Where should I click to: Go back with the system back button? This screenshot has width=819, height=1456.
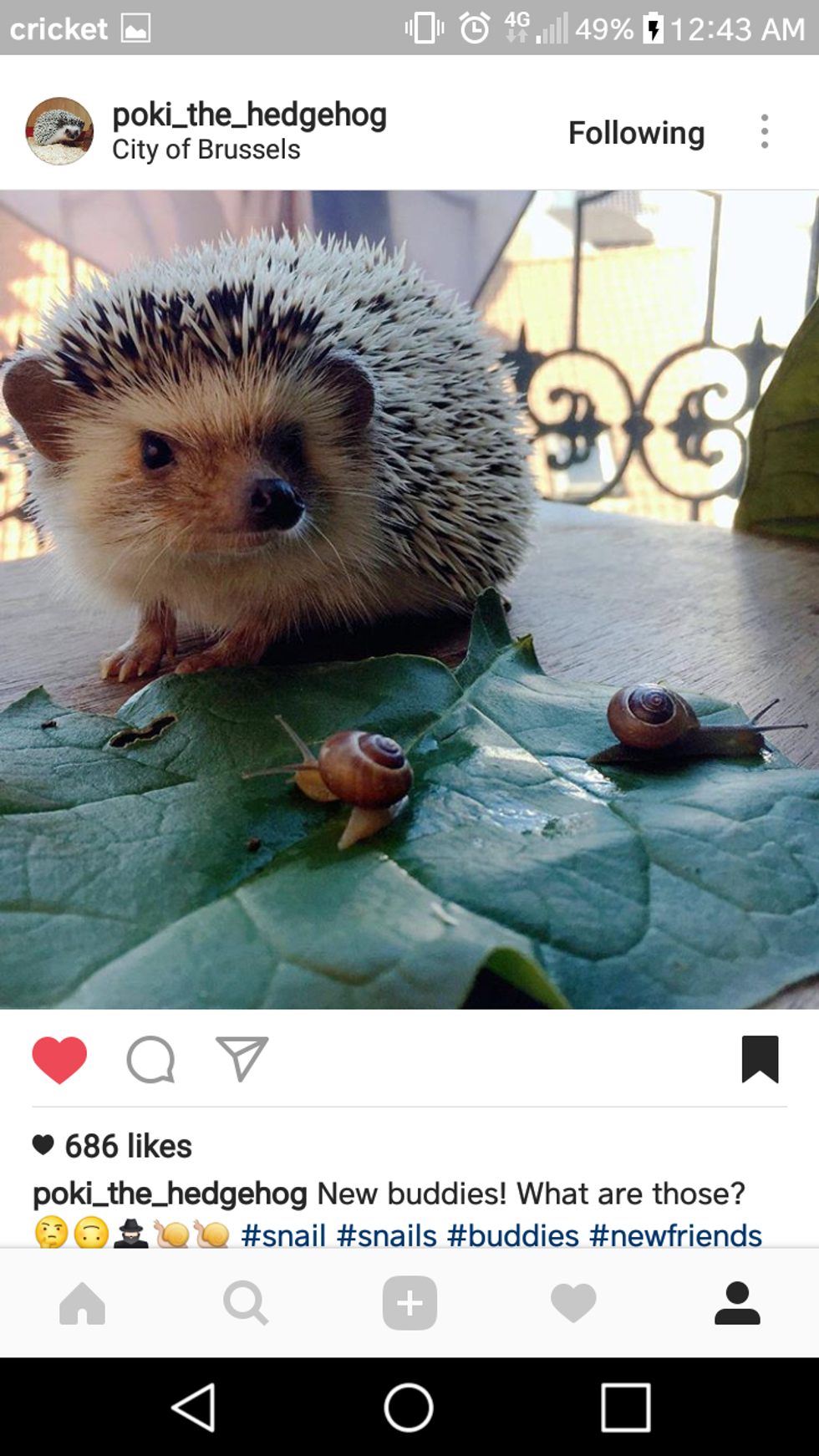[194, 1408]
